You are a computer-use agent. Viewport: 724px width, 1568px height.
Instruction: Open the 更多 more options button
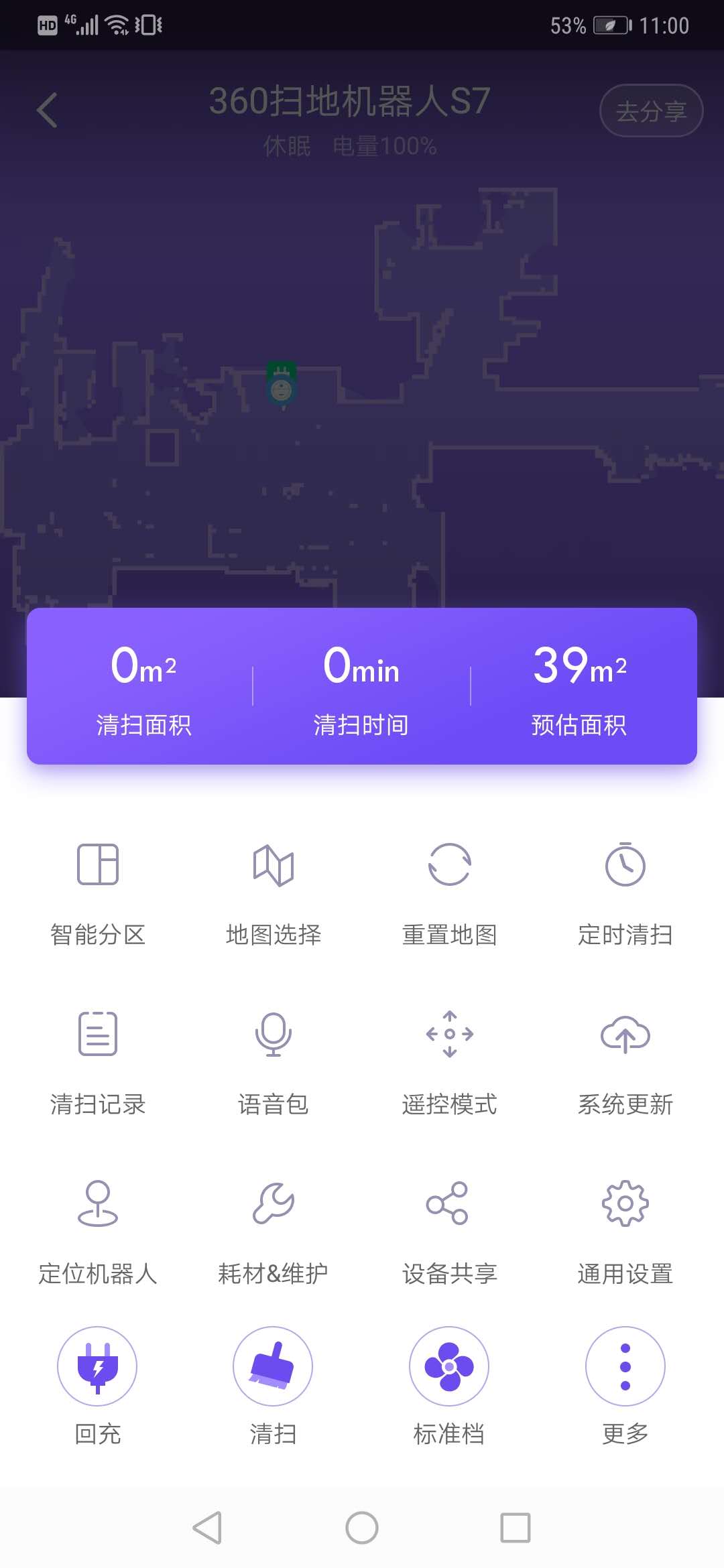[x=625, y=1366]
